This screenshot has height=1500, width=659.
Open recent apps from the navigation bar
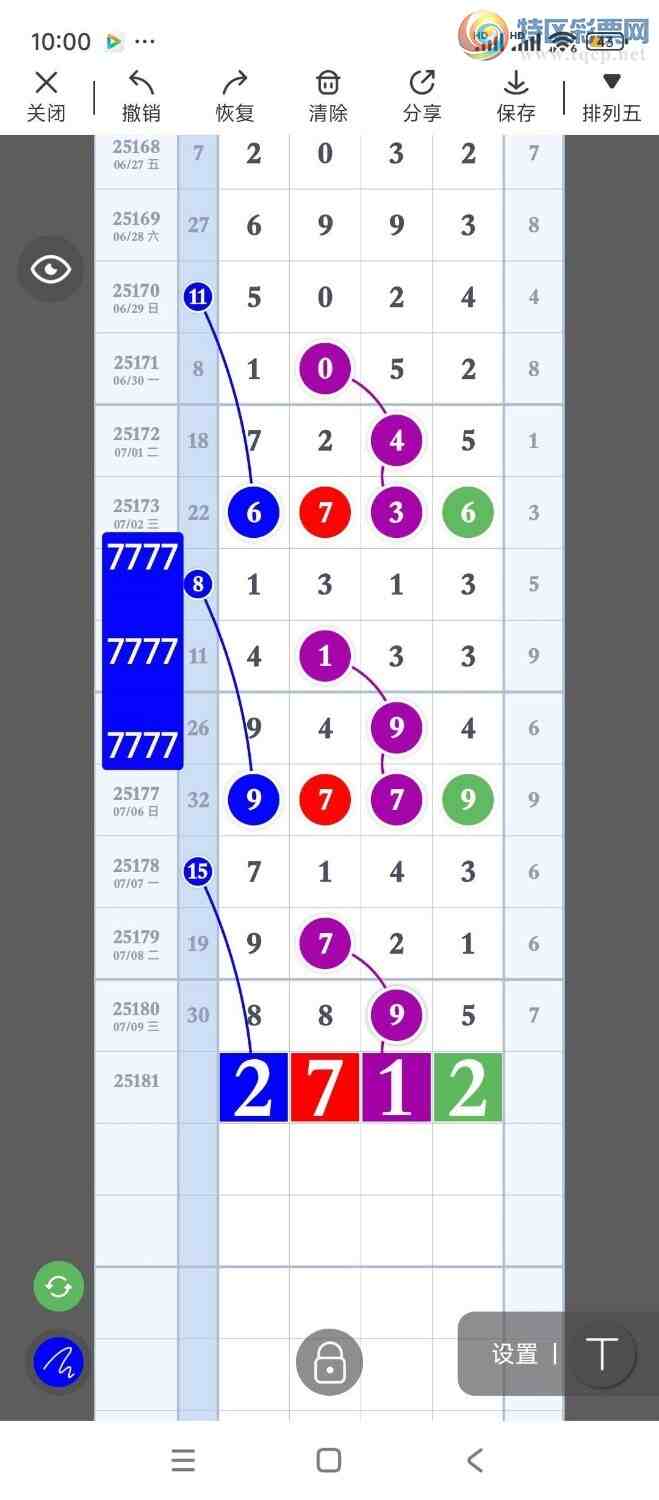tap(183, 1460)
